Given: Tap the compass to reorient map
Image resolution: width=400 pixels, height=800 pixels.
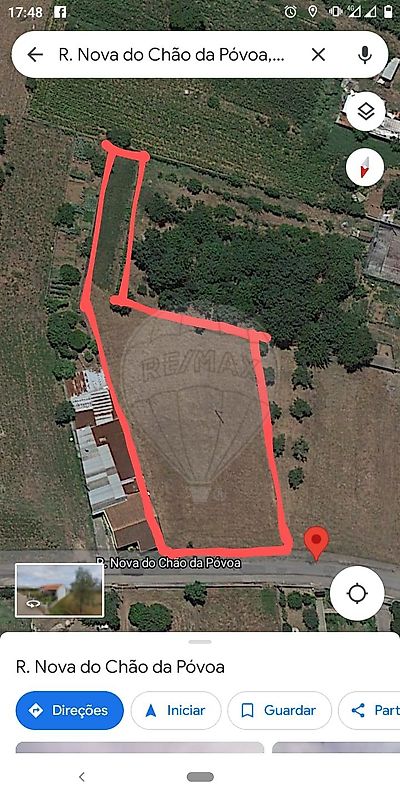Looking at the screenshot, I should 365,167.
